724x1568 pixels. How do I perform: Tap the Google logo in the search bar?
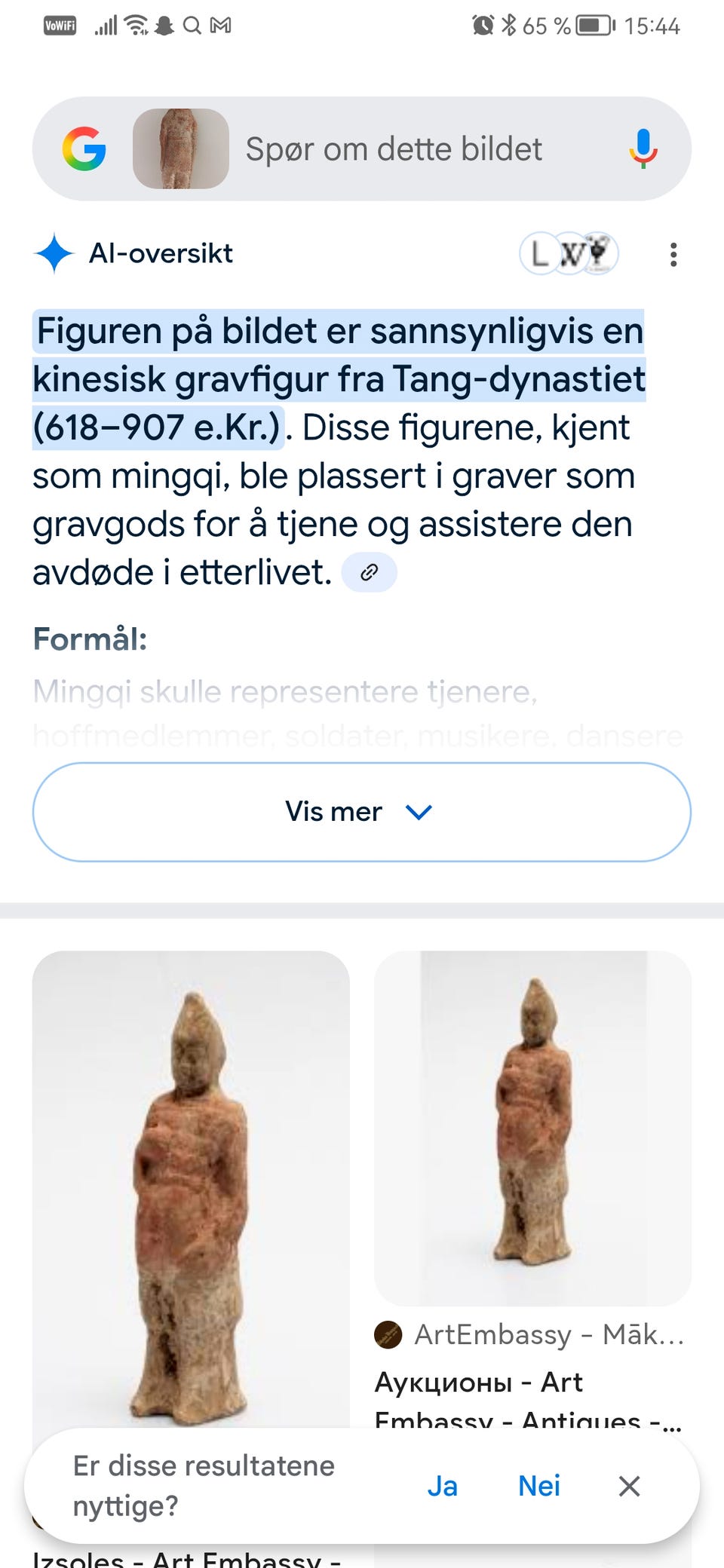click(87, 149)
